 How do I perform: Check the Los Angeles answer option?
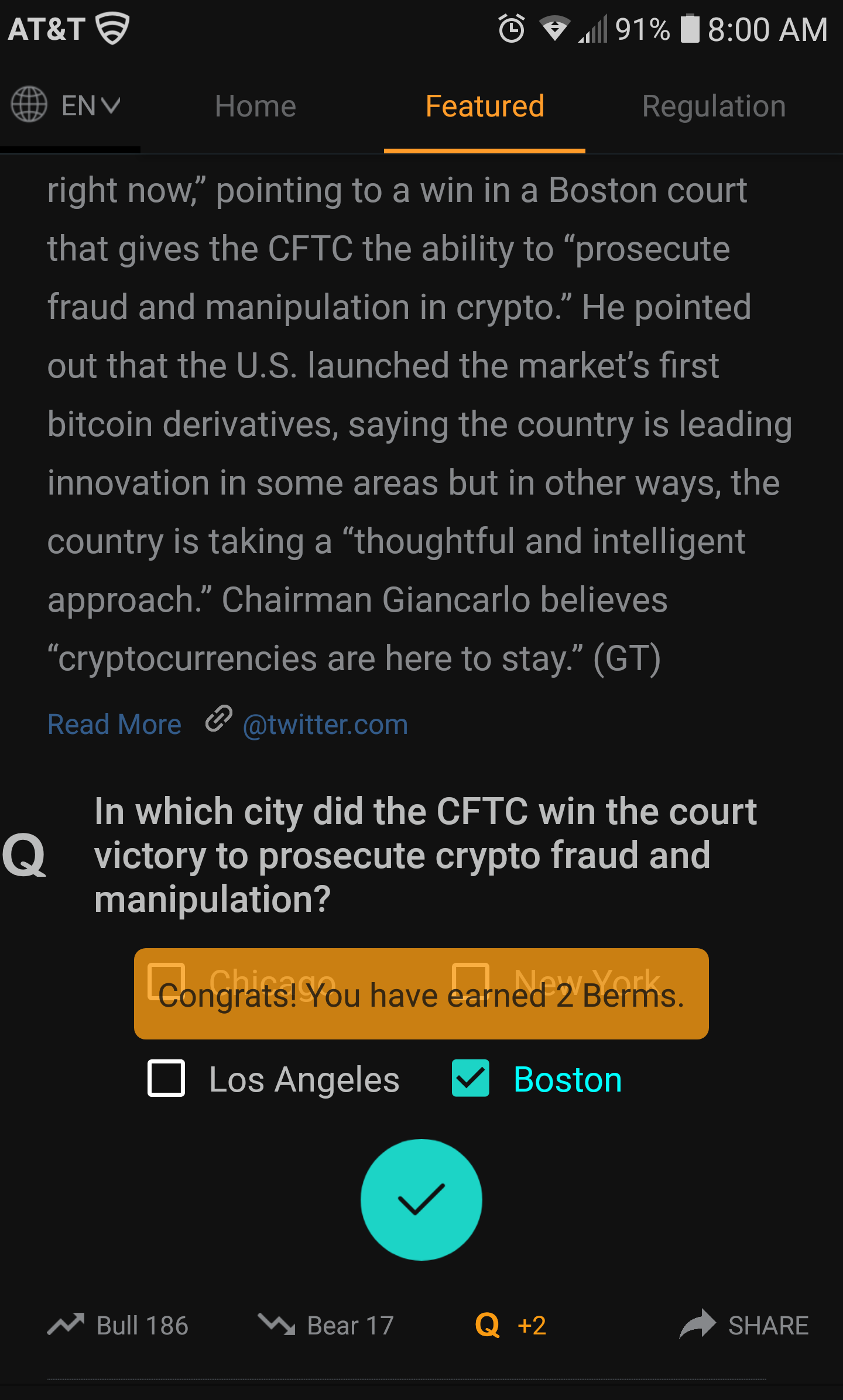pos(166,1079)
